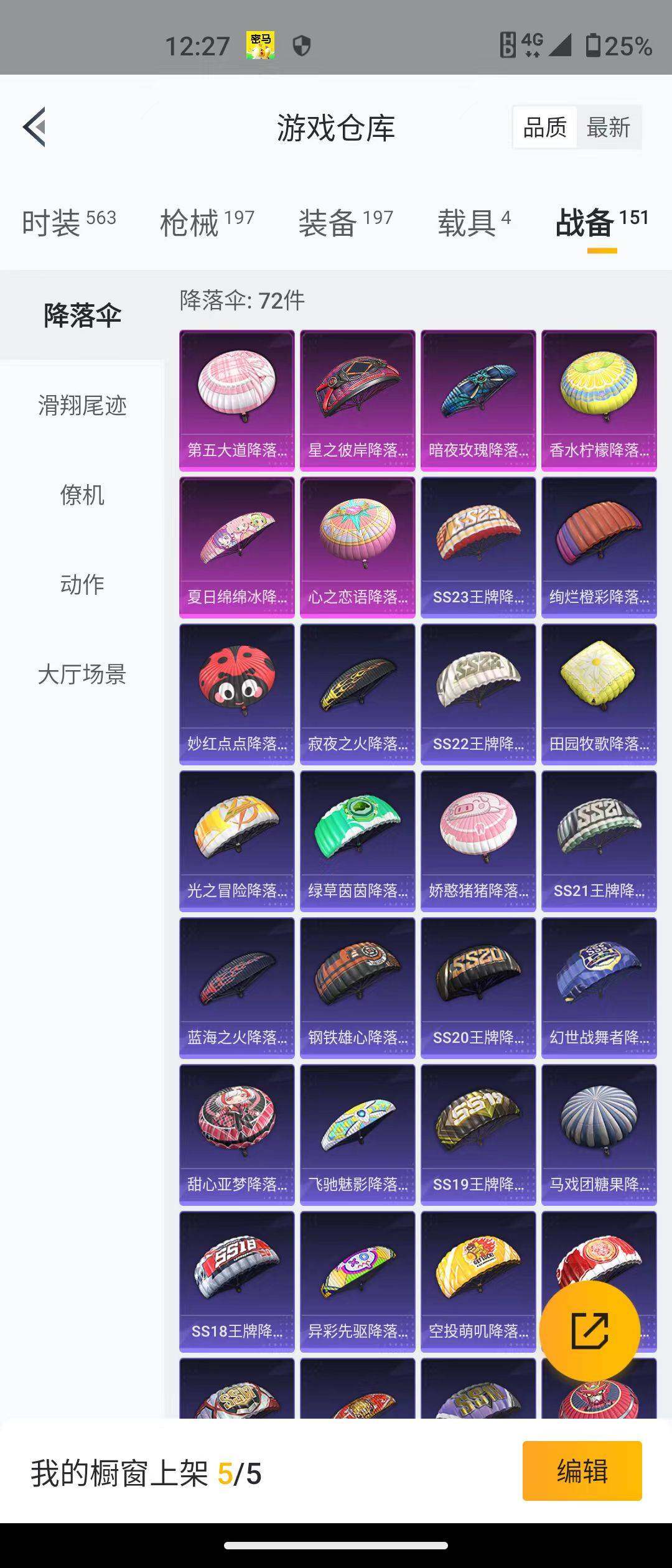Toggle the 降落伞 category in sidebar
672x1568 pixels.
[81, 315]
